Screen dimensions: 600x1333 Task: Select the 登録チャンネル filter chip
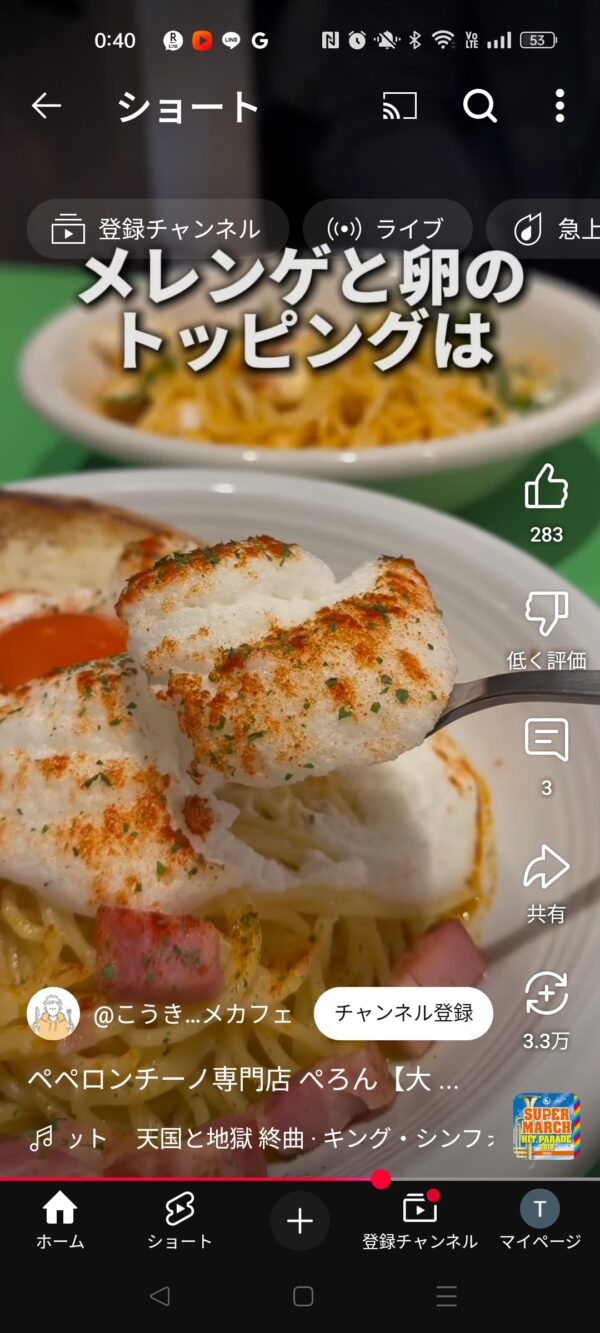157,229
